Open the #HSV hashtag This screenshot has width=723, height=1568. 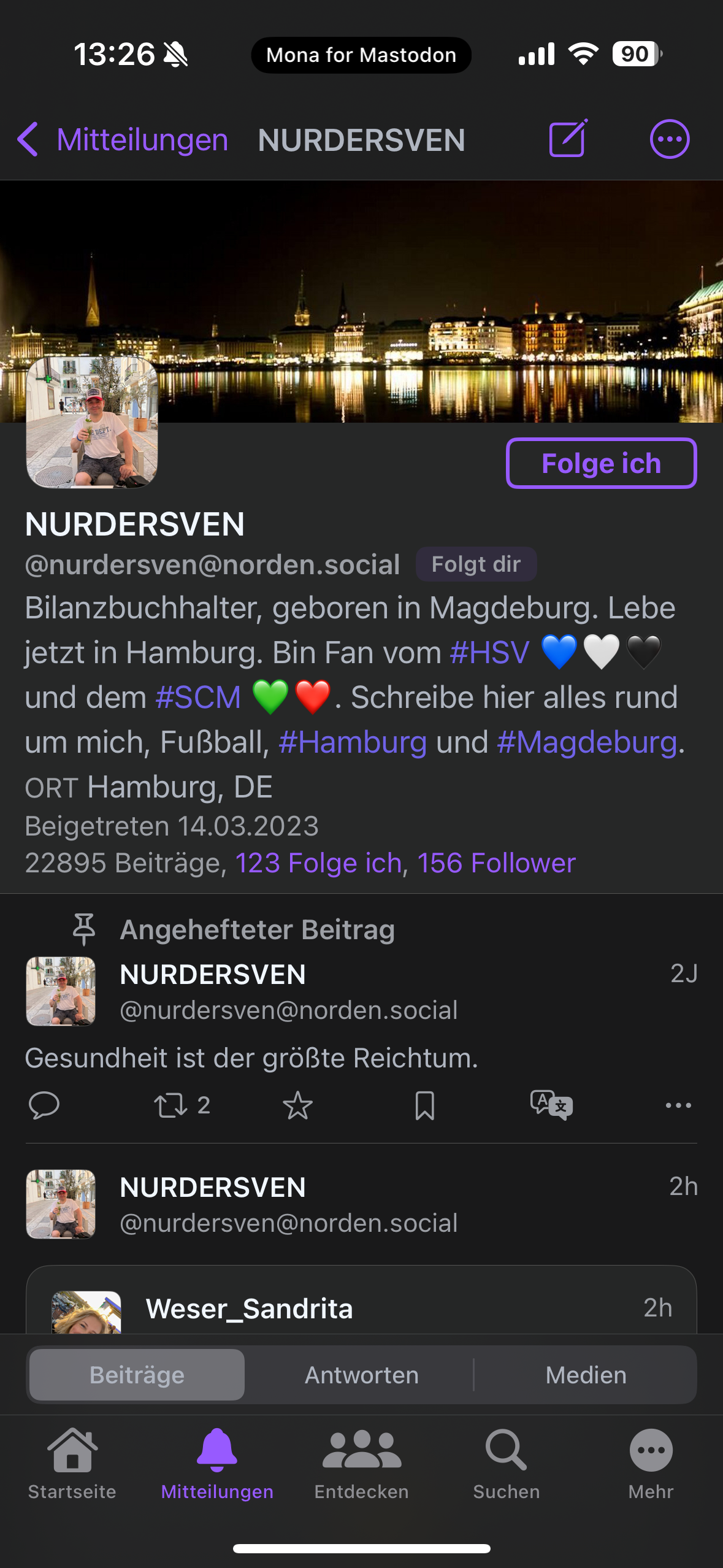489,652
